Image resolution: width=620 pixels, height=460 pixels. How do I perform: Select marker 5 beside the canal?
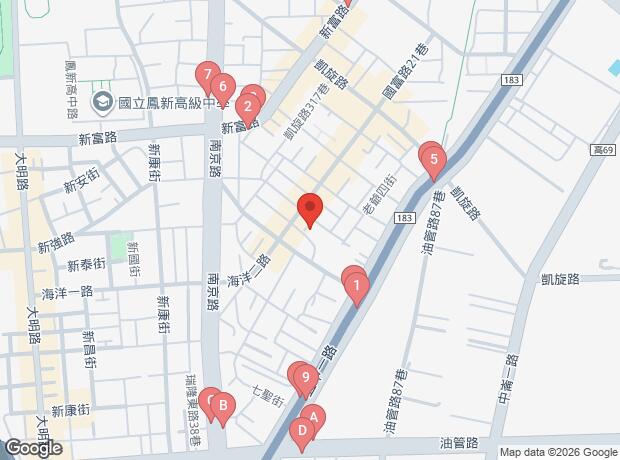[x=434, y=159]
